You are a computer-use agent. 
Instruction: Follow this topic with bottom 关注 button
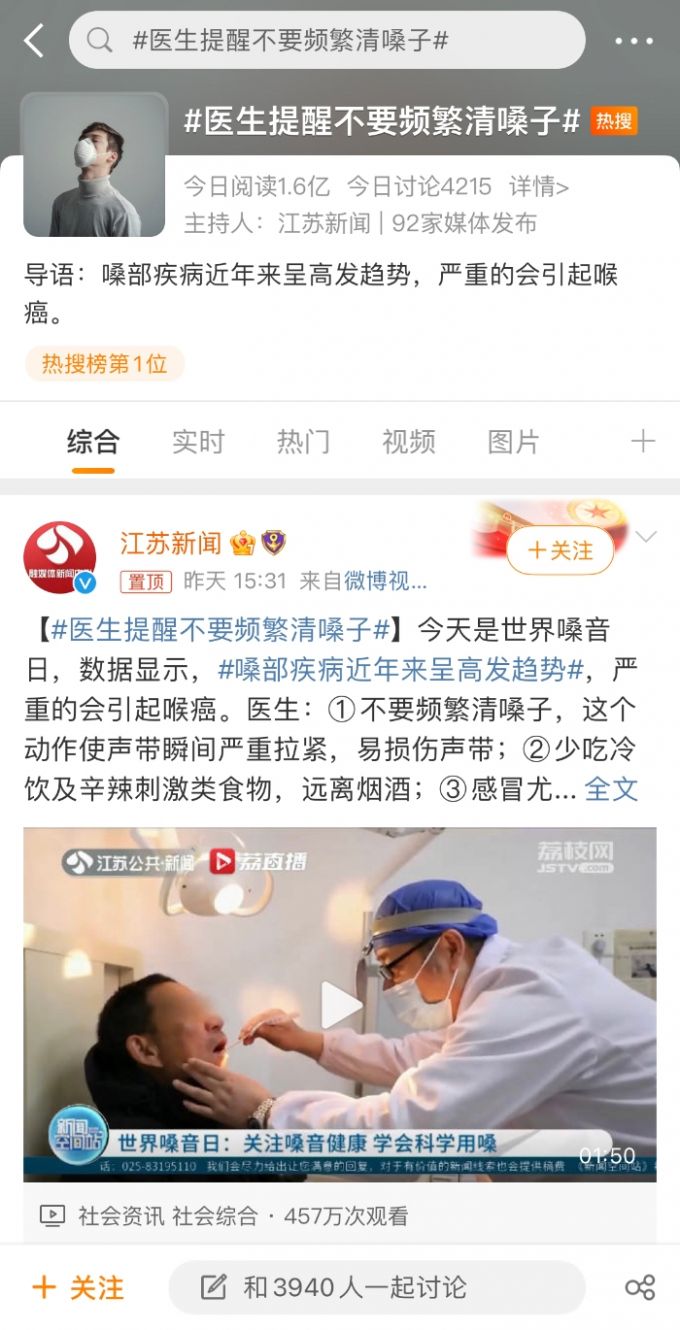78,1287
